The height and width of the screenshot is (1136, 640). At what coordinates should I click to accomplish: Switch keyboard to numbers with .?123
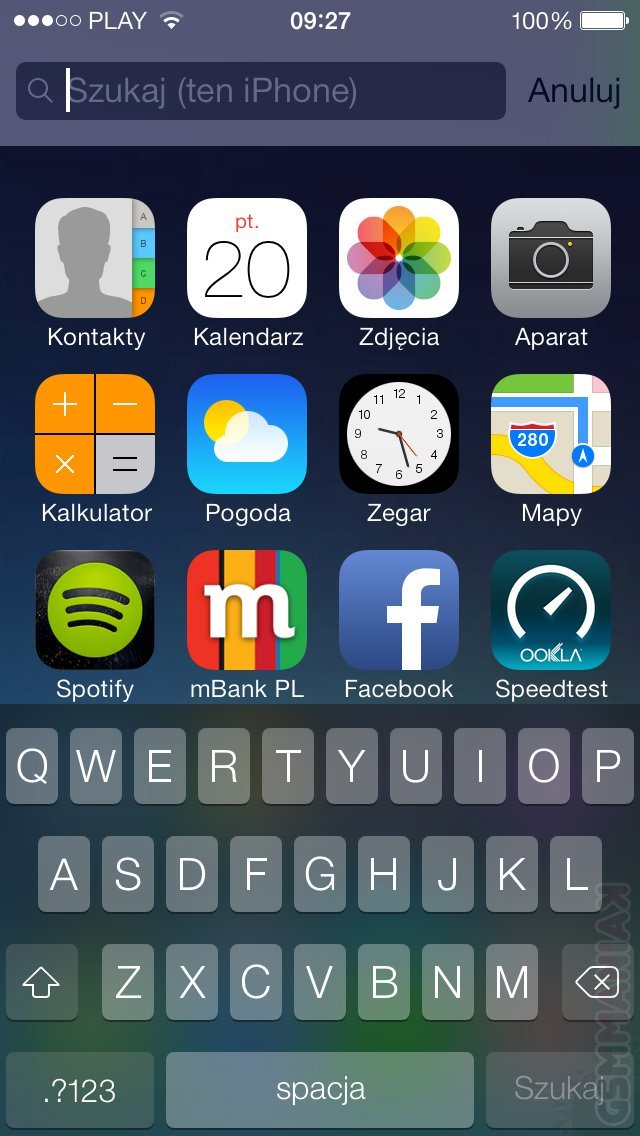click(x=80, y=1089)
